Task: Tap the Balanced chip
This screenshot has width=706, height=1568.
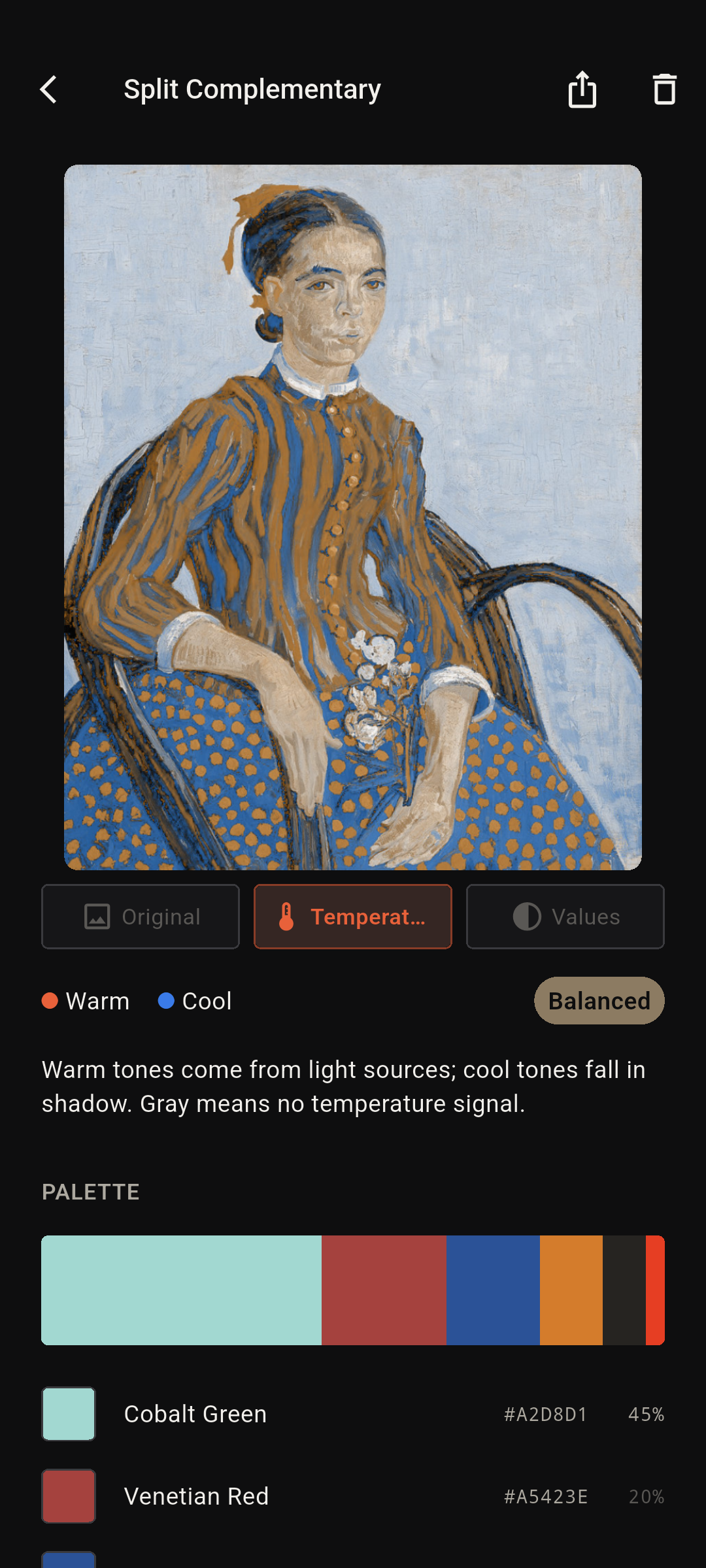Action: (599, 1000)
